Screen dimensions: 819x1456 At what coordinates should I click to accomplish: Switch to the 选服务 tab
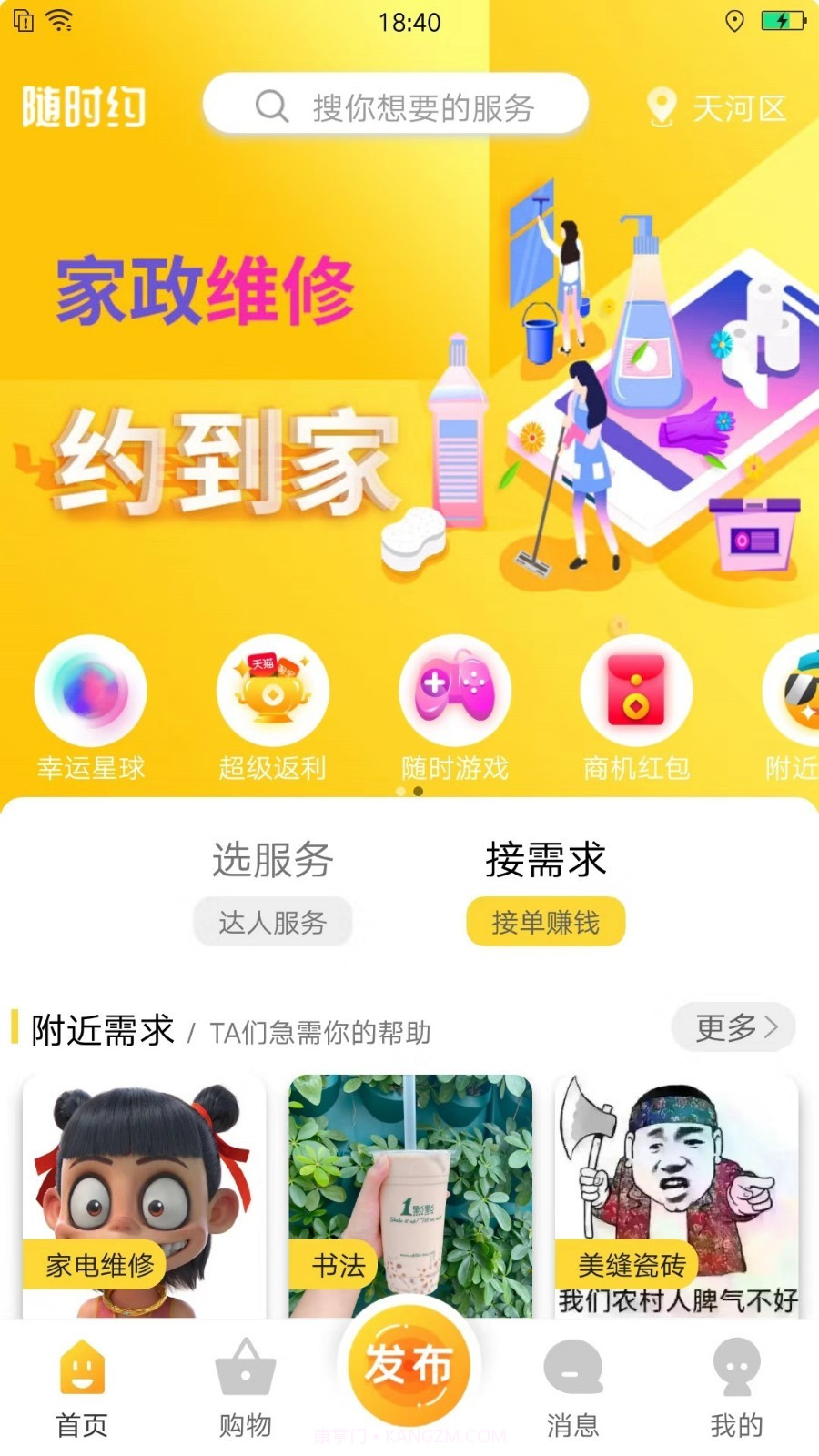pos(272,859)
